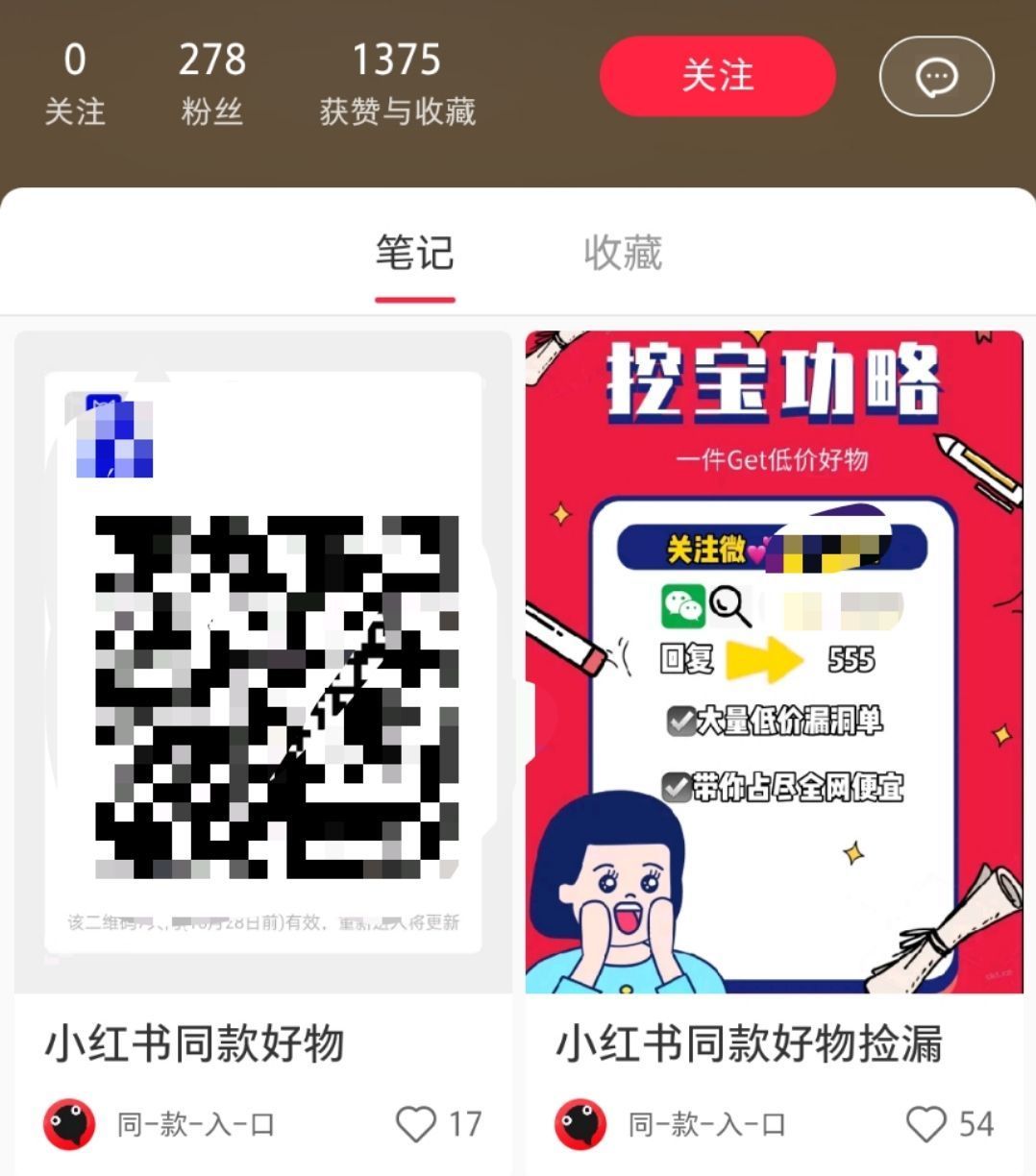
Task: Open the chat message bubble button
Action: point(936,76)
